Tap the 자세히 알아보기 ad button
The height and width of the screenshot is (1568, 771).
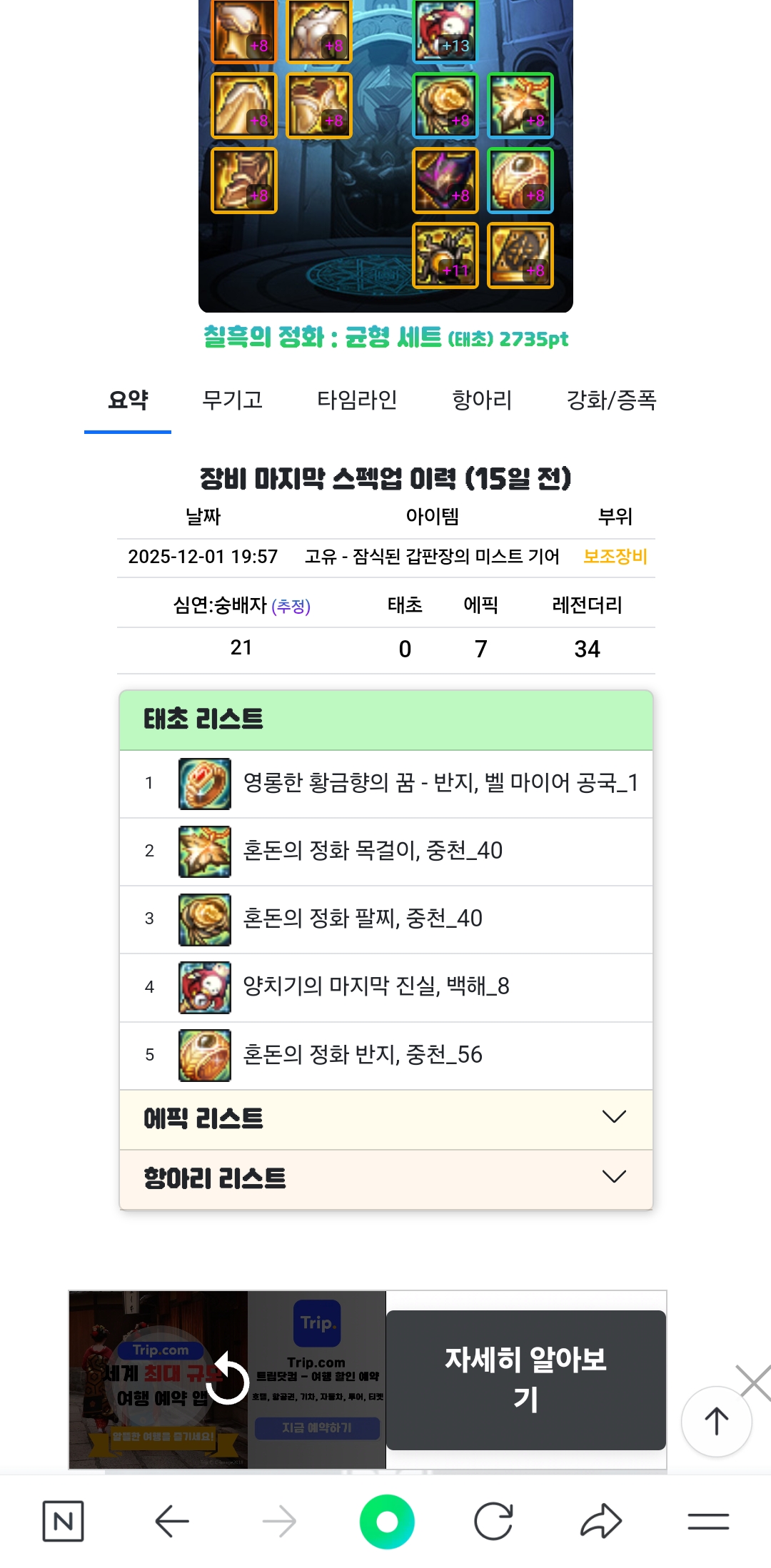point(525,1379)
